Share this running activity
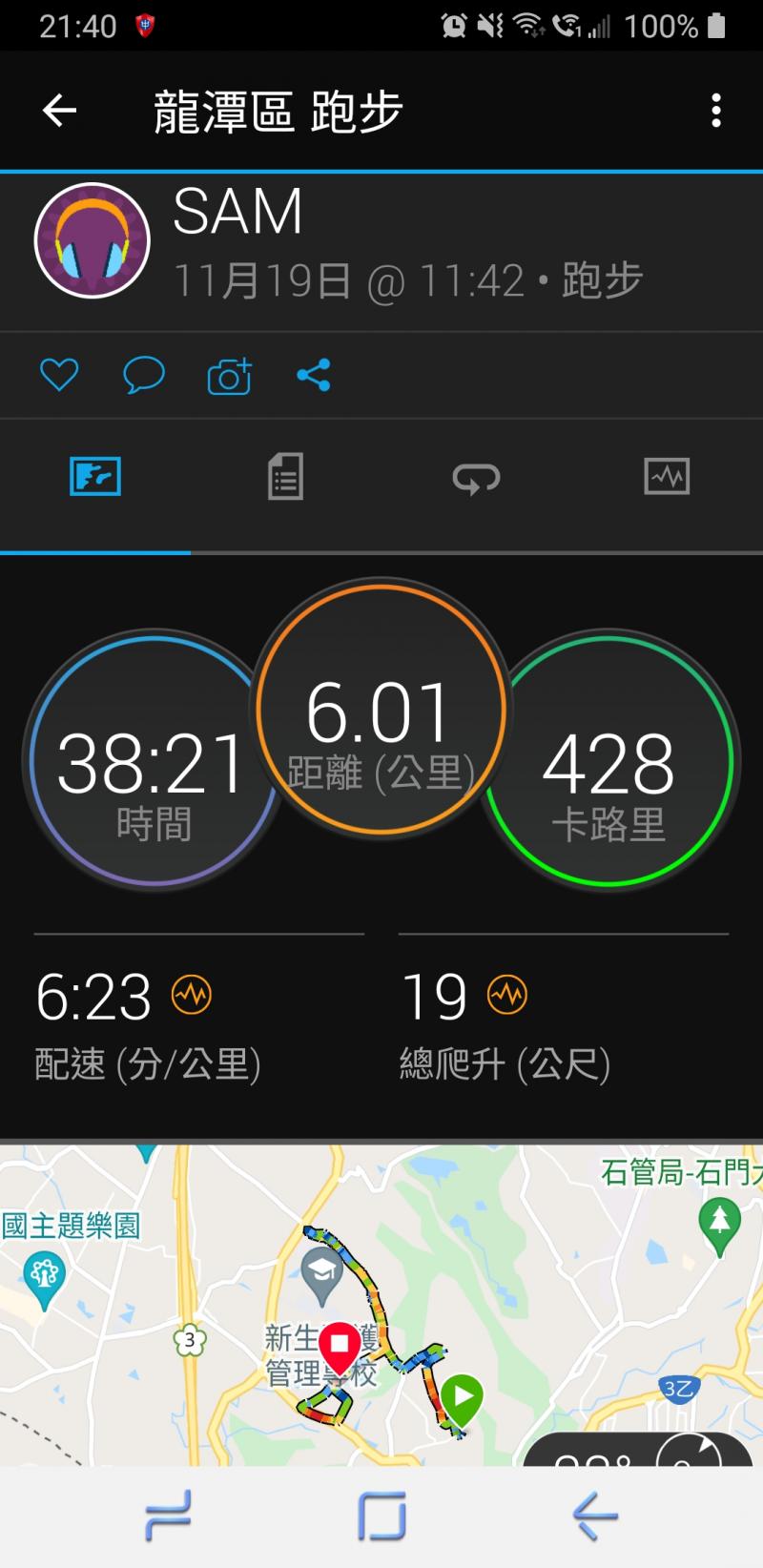This screenshot has width=763, height=1568. coord(313,375)
